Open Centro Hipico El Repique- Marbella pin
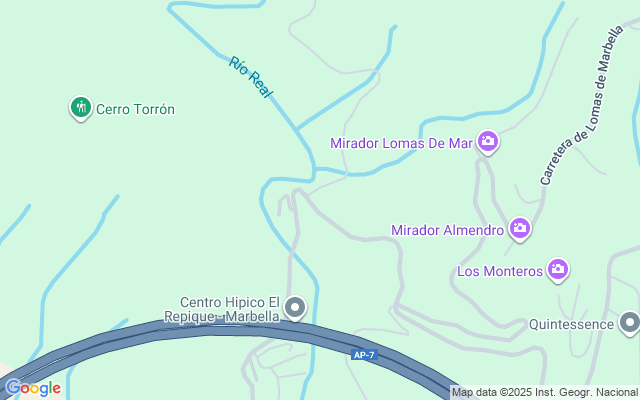Viewport: 640px width, 400px height. point(295,306)
